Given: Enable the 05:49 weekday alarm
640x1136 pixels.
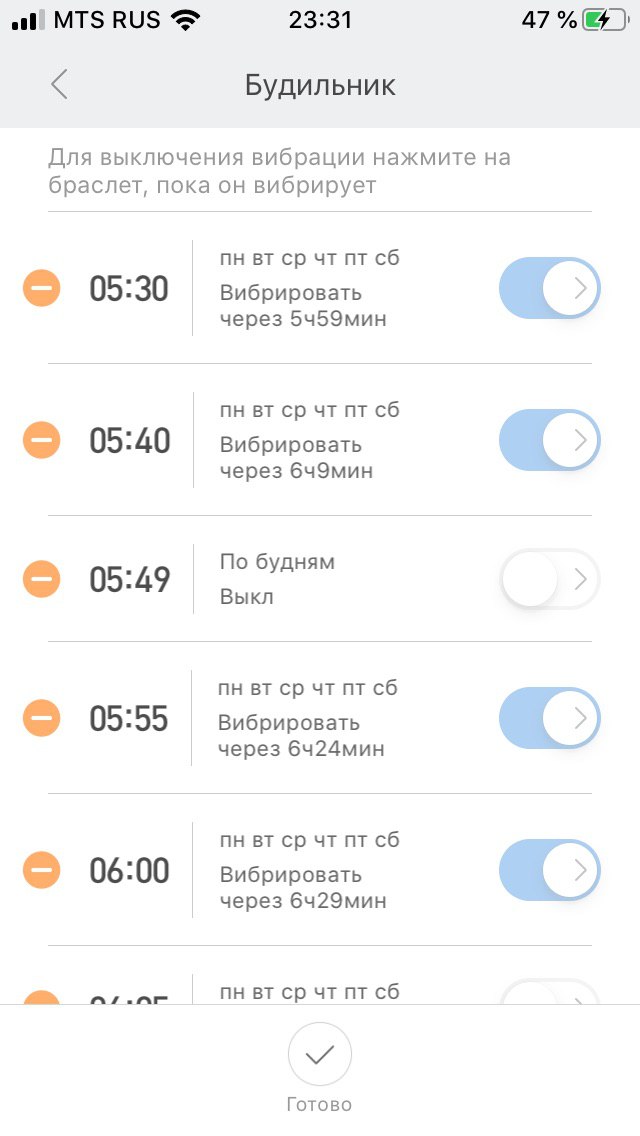Looking at the screenshot, I should pos(549,579).
